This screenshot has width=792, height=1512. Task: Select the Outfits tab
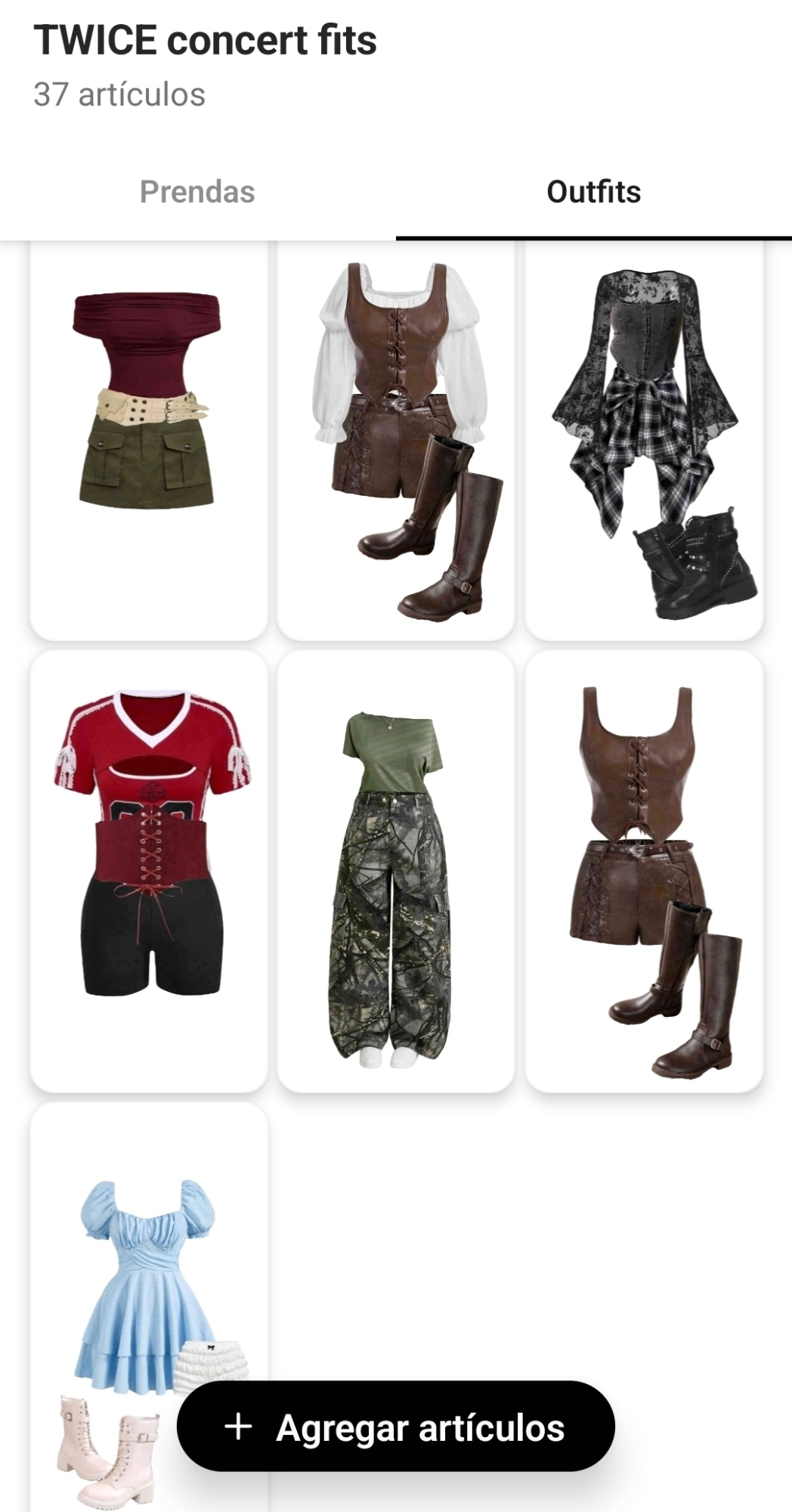tap(593, 192)
